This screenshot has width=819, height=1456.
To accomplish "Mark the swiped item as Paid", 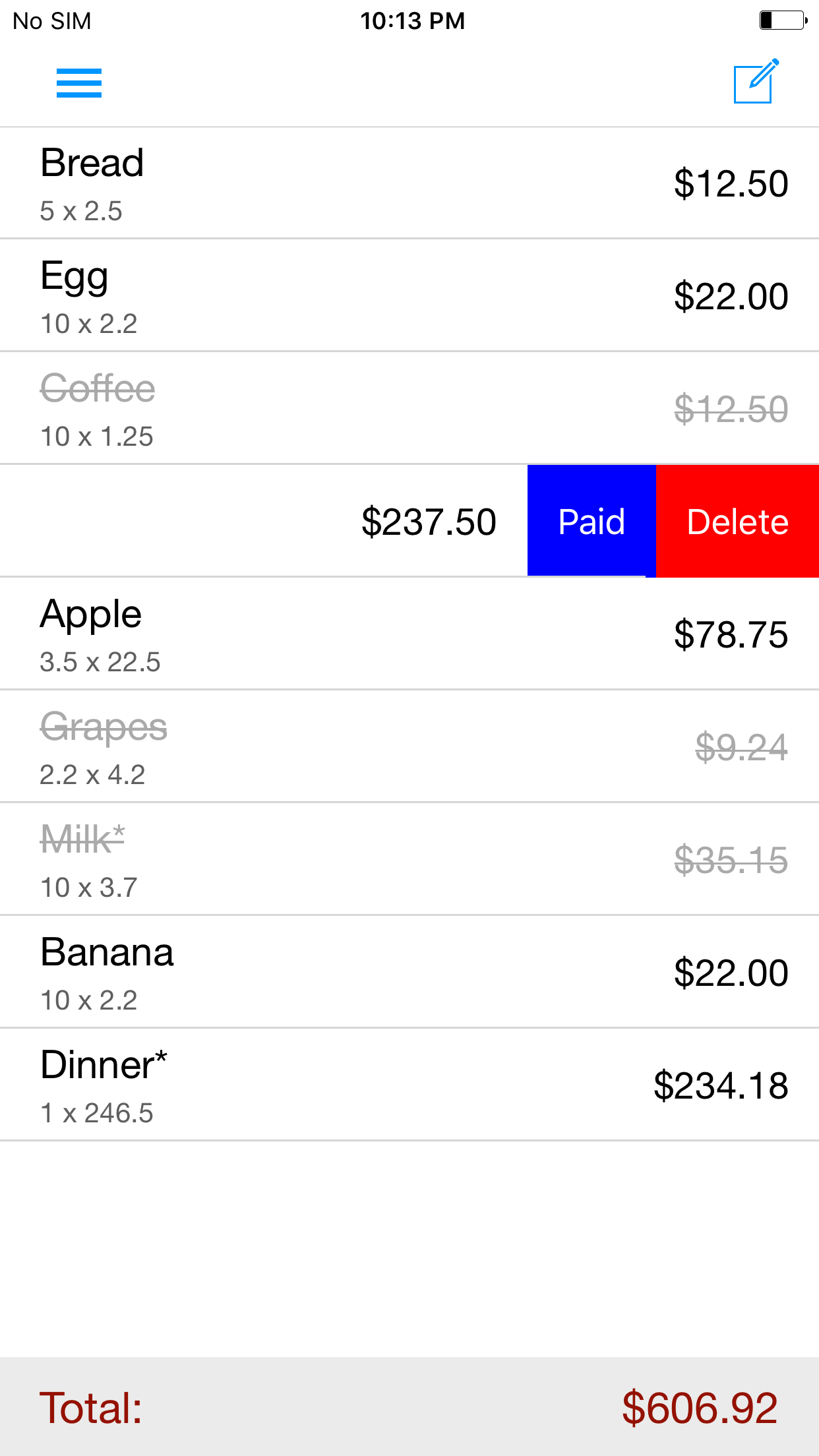I will point(591,521).
